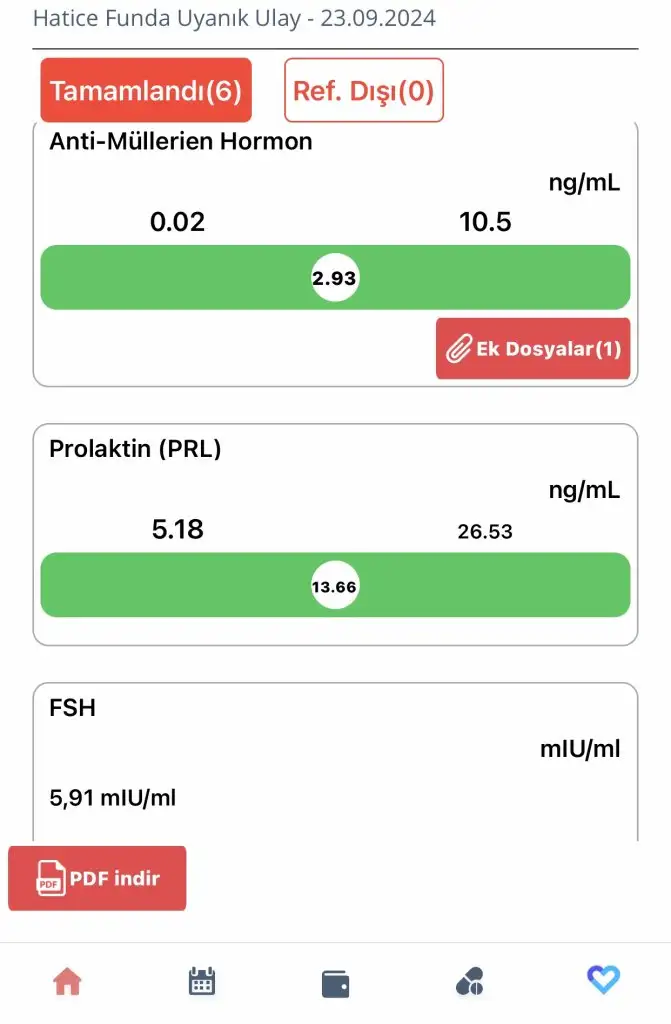Go to the home tab
The height and width of the screenshot is (1024, 671).
[67, 982]
